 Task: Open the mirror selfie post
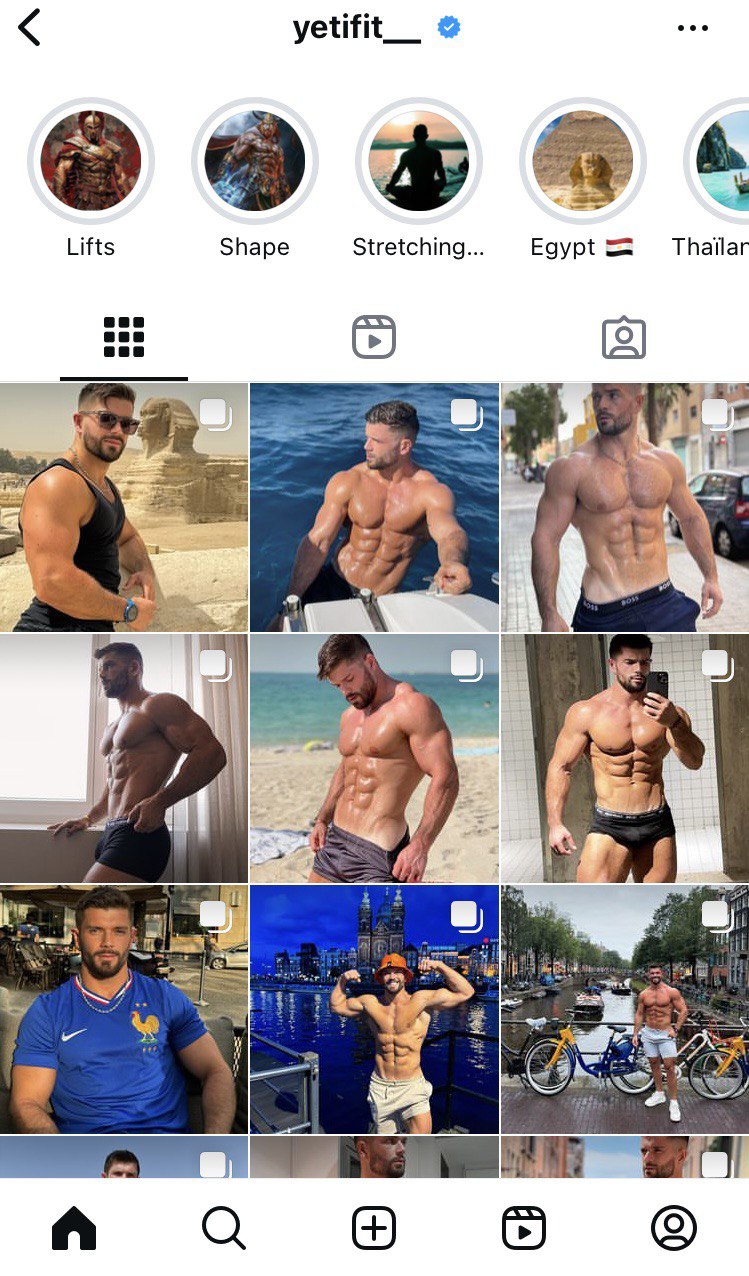click(624, 758)
